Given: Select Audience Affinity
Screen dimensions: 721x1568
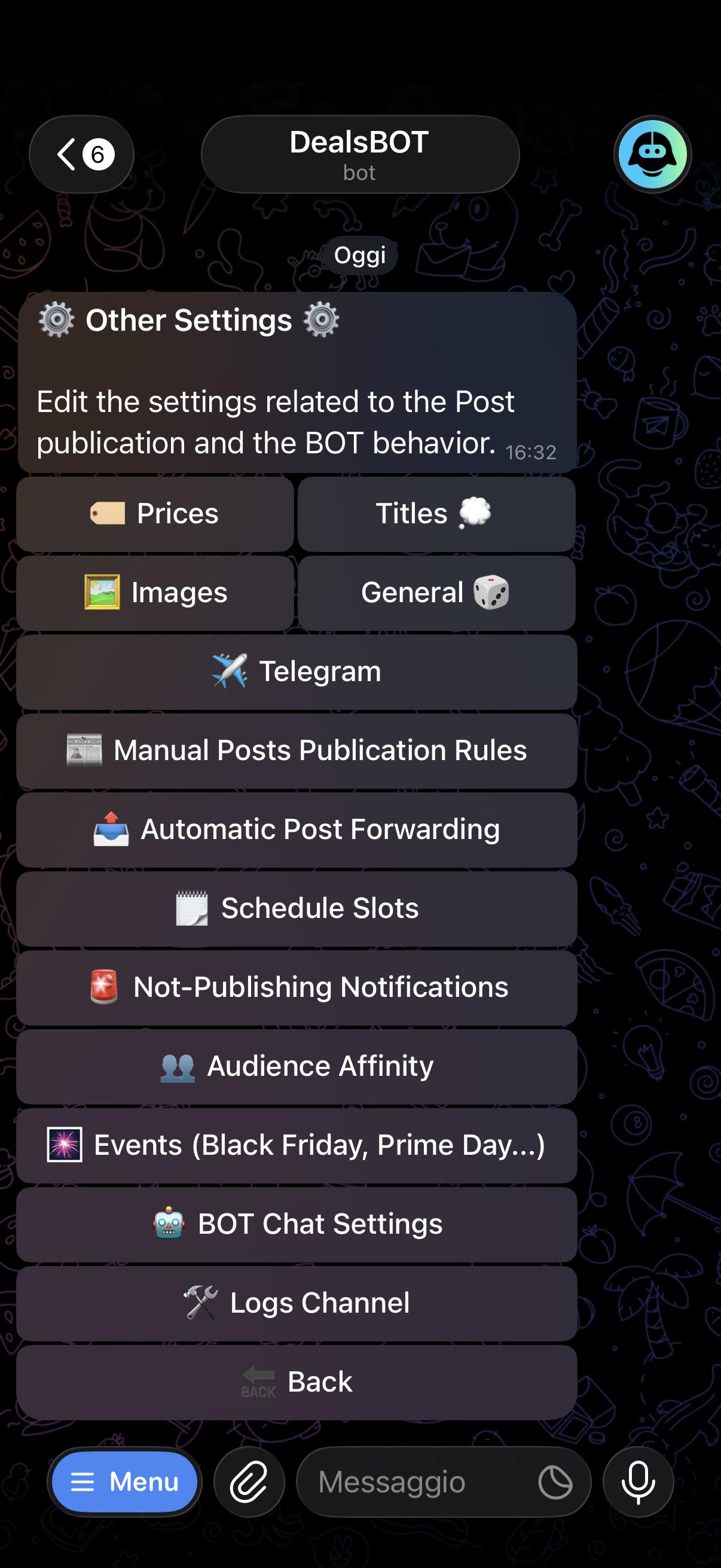Looking at the screenshot, I should coord(297,1066).
